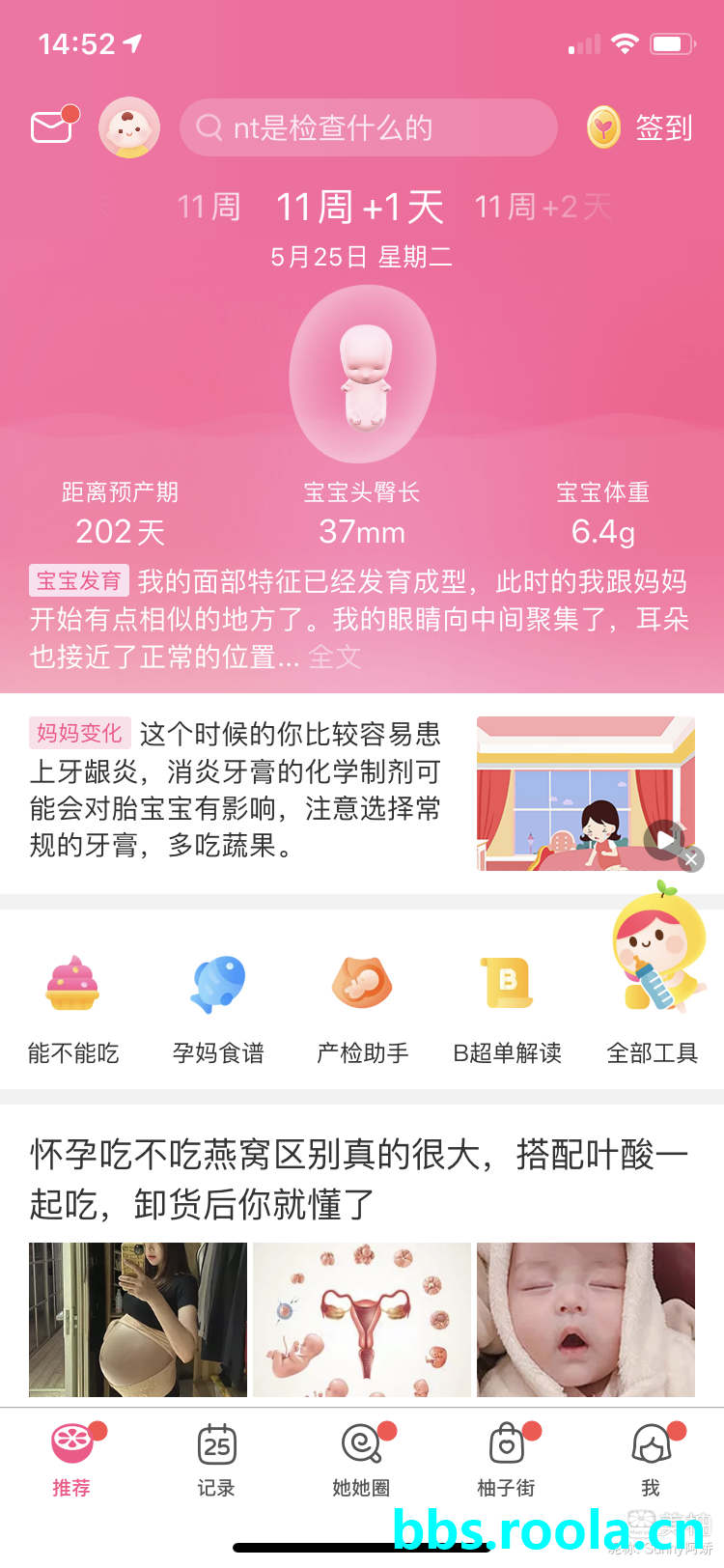Switch to the 我 tab
The height and width of the screenshot is (1568, 724).
click(651, 1458)
